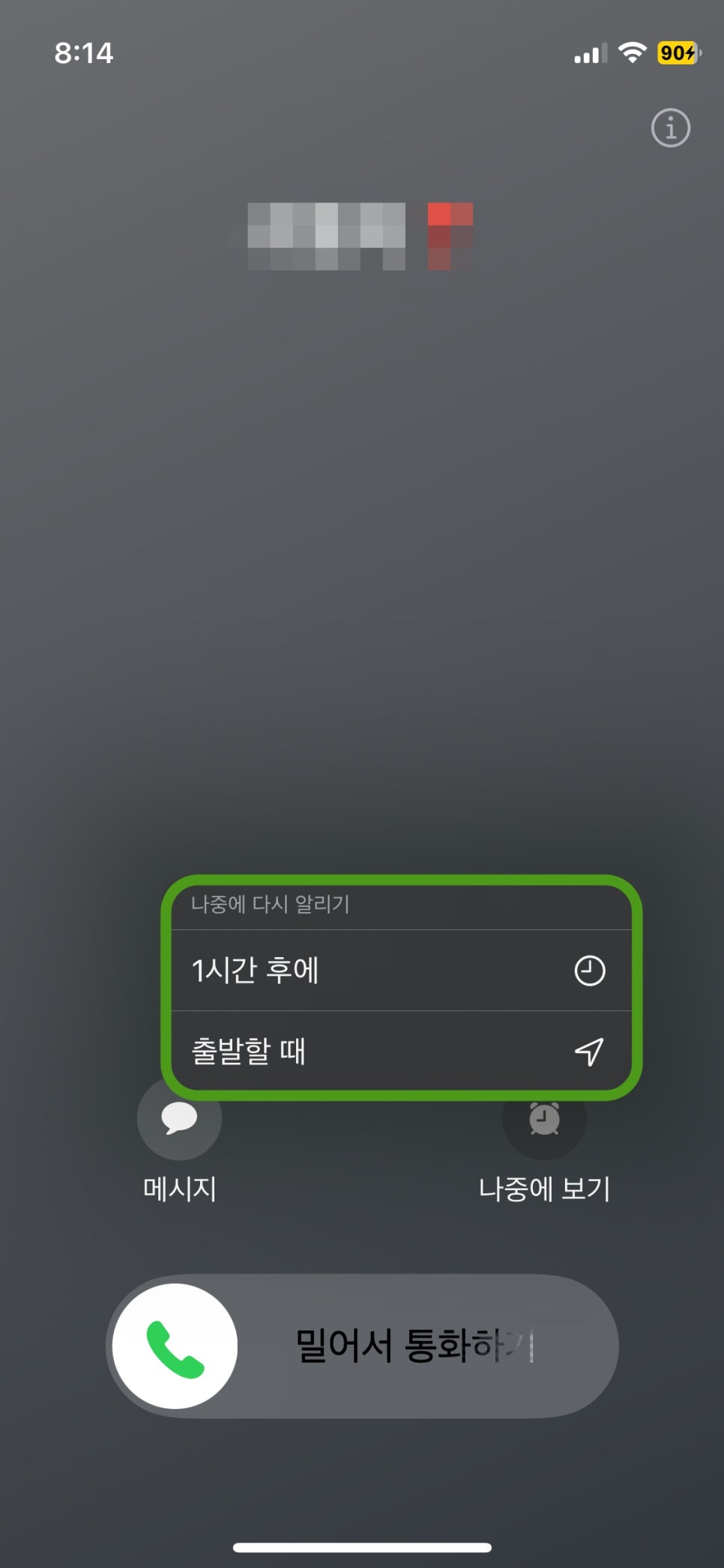Tap the green phone answer button
Image resolution: width=724 pixels, height=1568 pixels.
175,1346
